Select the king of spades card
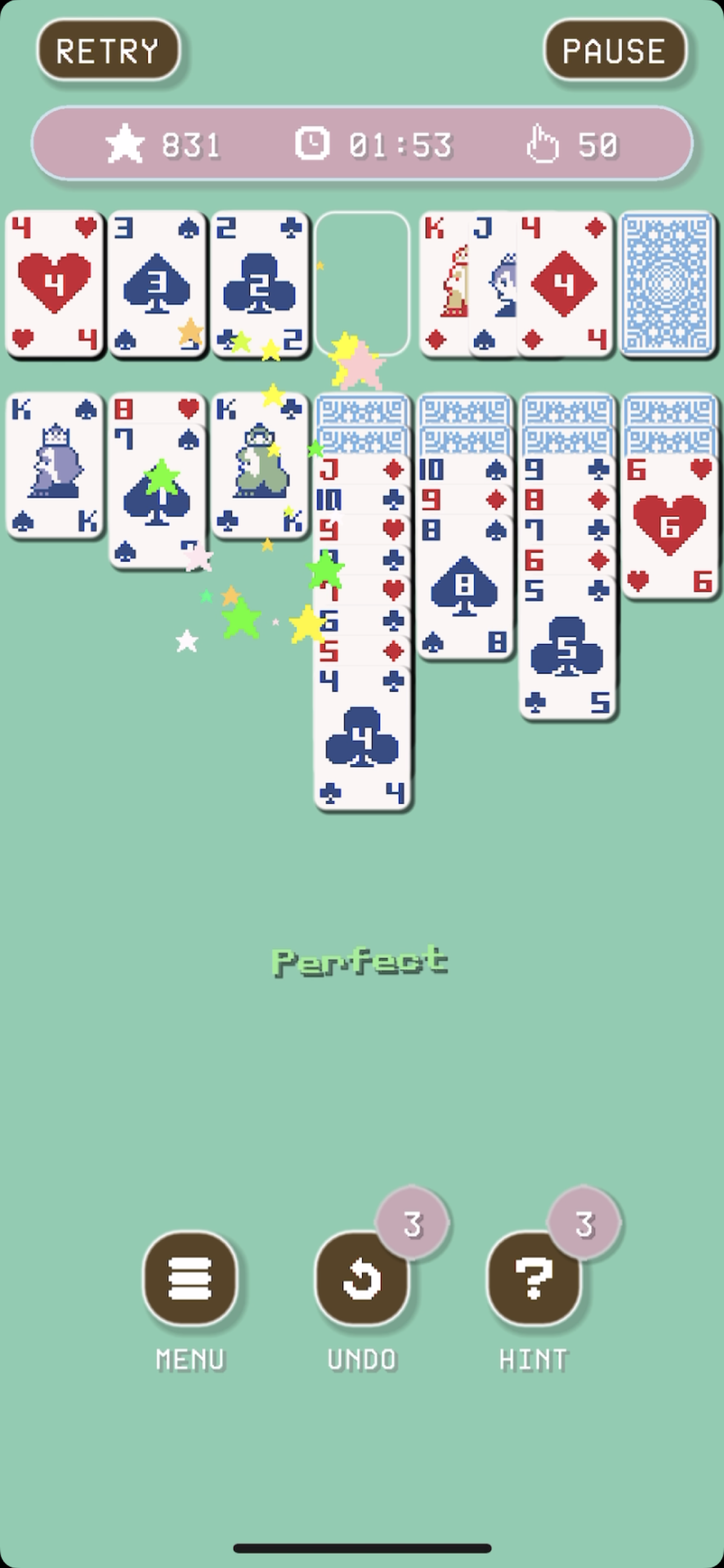Screen dimensions: 724x1568 55,466
